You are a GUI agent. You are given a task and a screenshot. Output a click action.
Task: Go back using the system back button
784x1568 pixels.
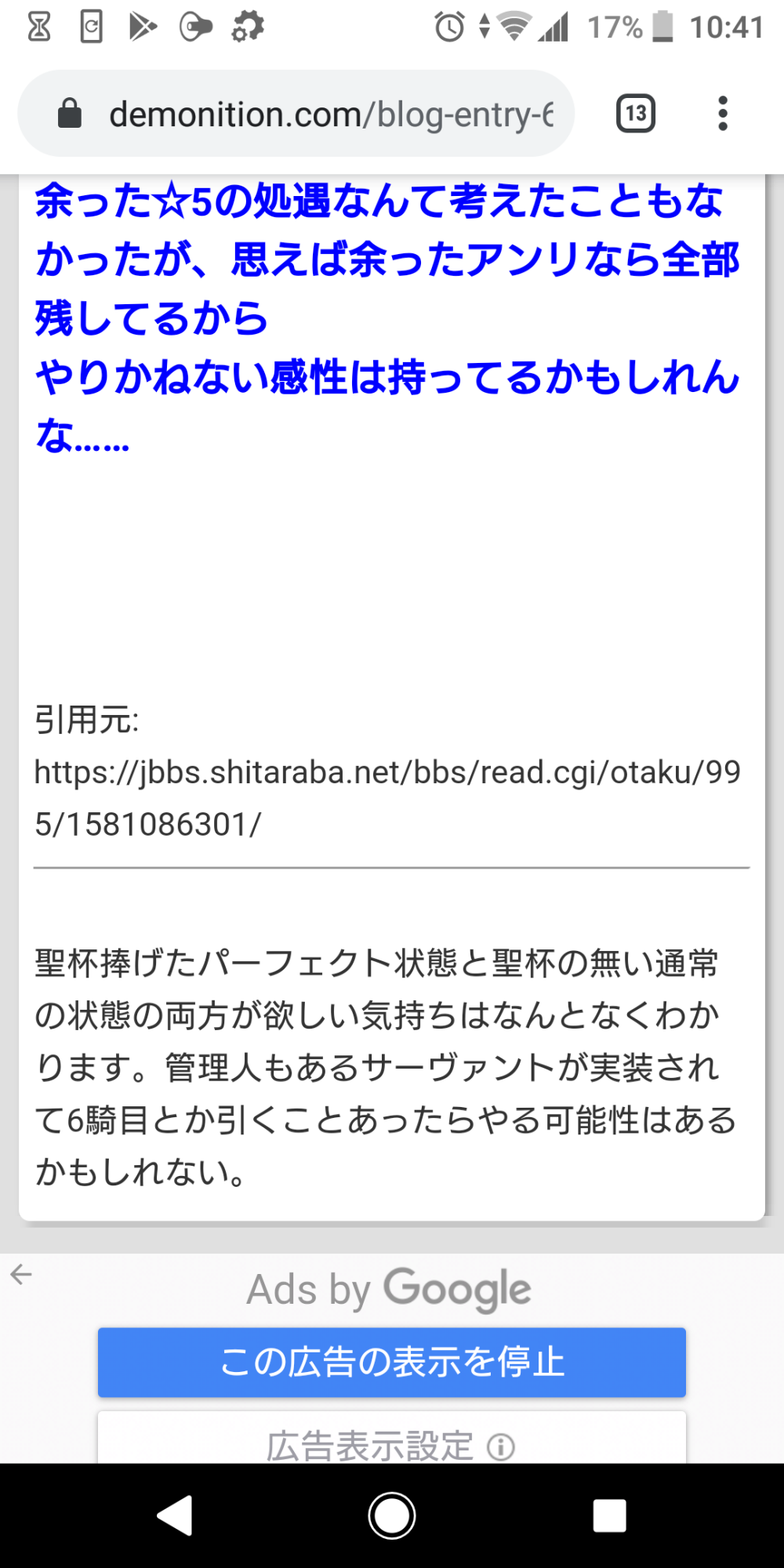pyautogui.click(x=175, y=1515)
